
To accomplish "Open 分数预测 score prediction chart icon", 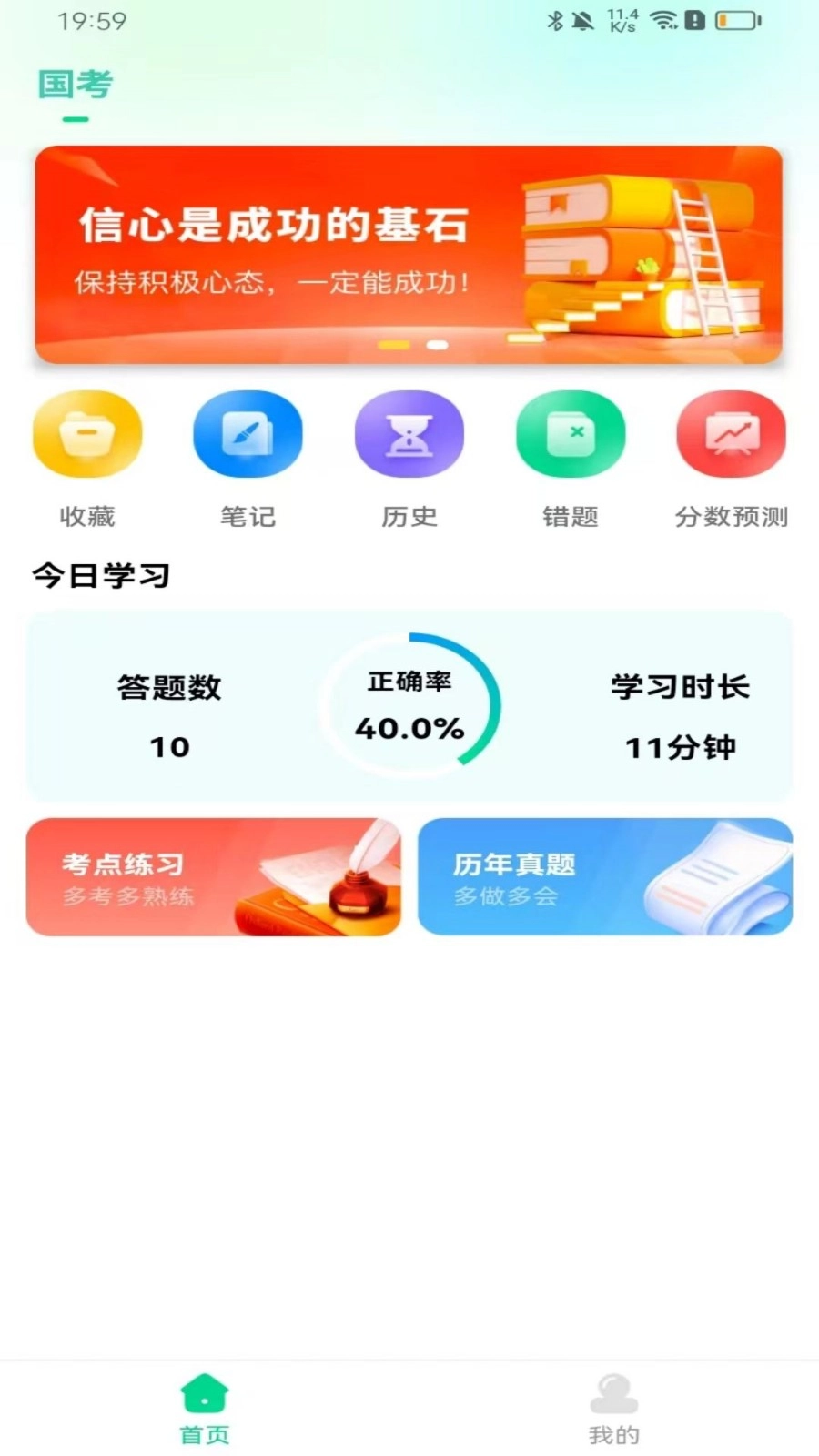I will pos(732,434).
